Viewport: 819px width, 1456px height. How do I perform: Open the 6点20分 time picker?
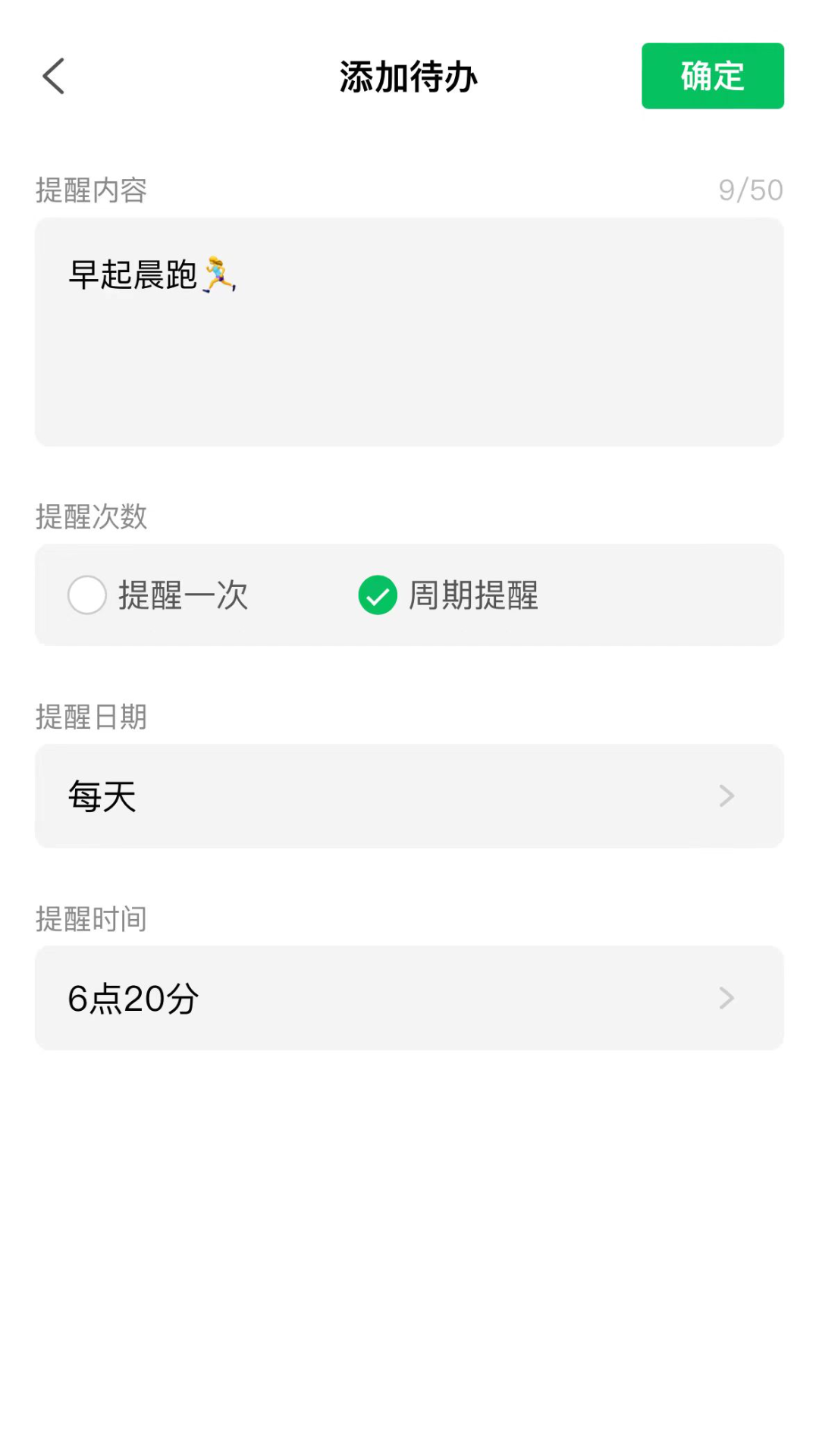click(409, 998)
